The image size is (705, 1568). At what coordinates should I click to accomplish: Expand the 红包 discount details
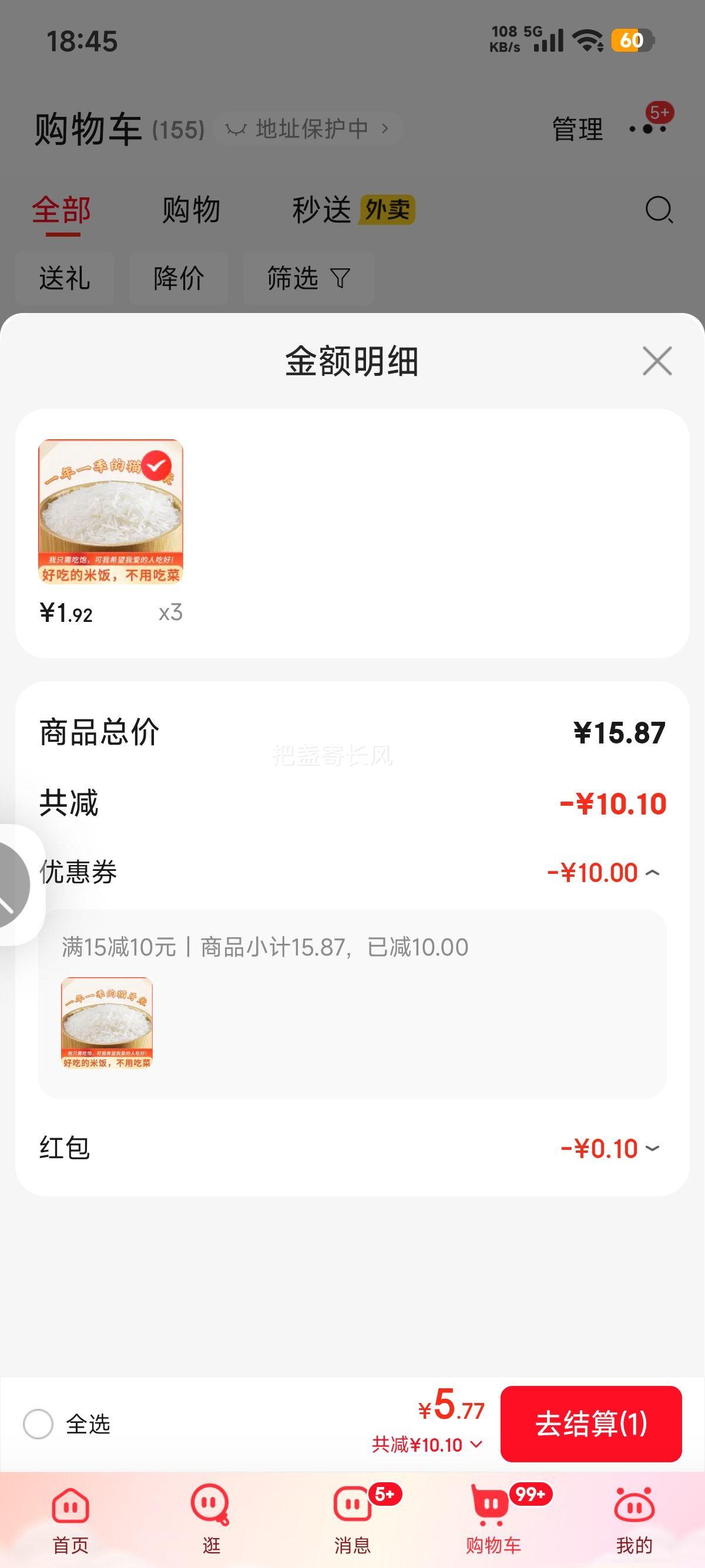pos(652,1149)
